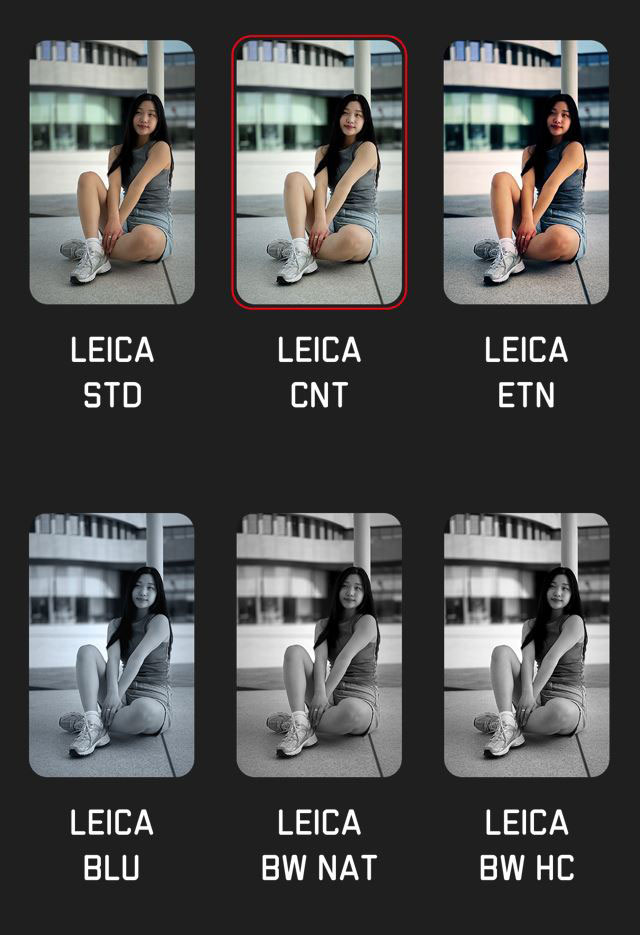Select the Leica STD look
The width and height of the screenshot is (640, 935).
point(112,172)
